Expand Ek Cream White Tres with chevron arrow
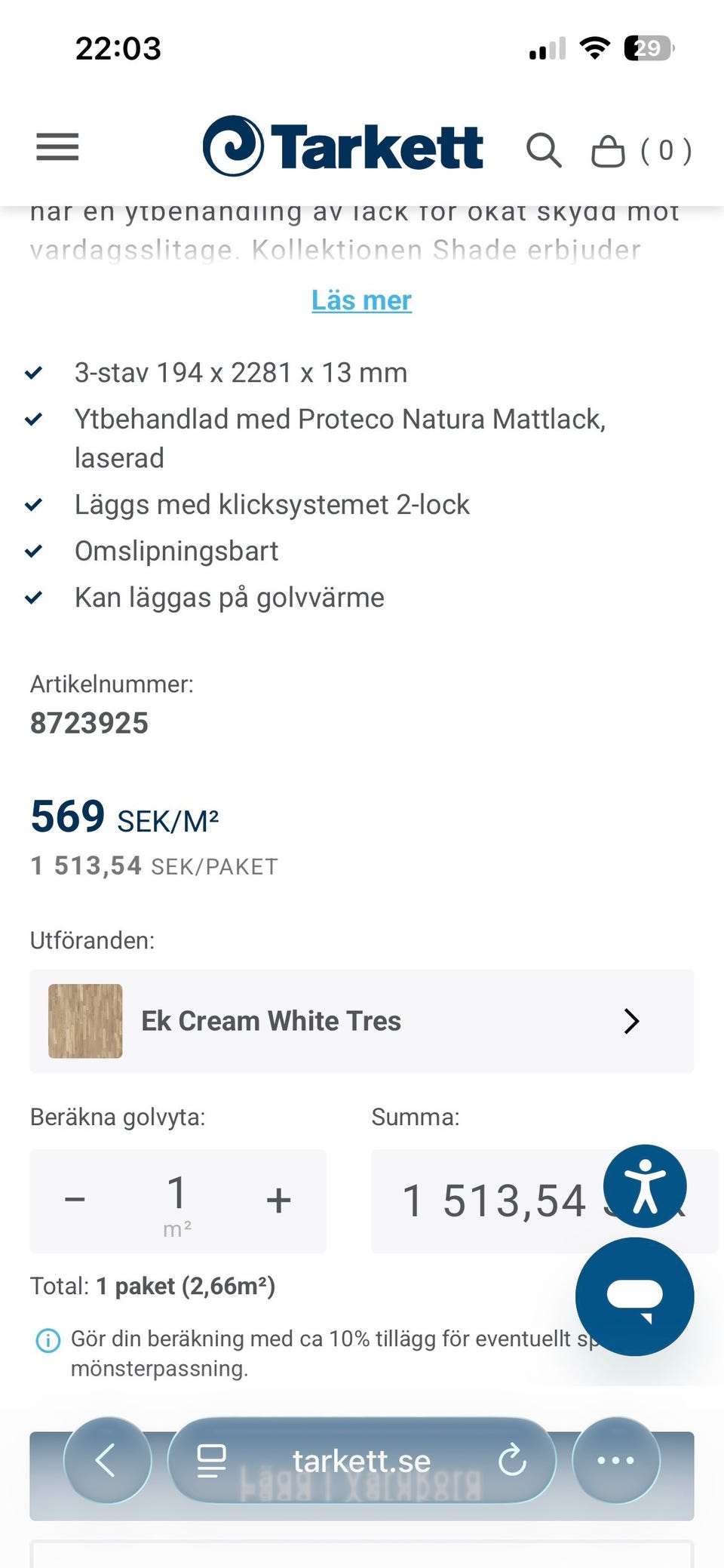 [x=630, y=1021]
